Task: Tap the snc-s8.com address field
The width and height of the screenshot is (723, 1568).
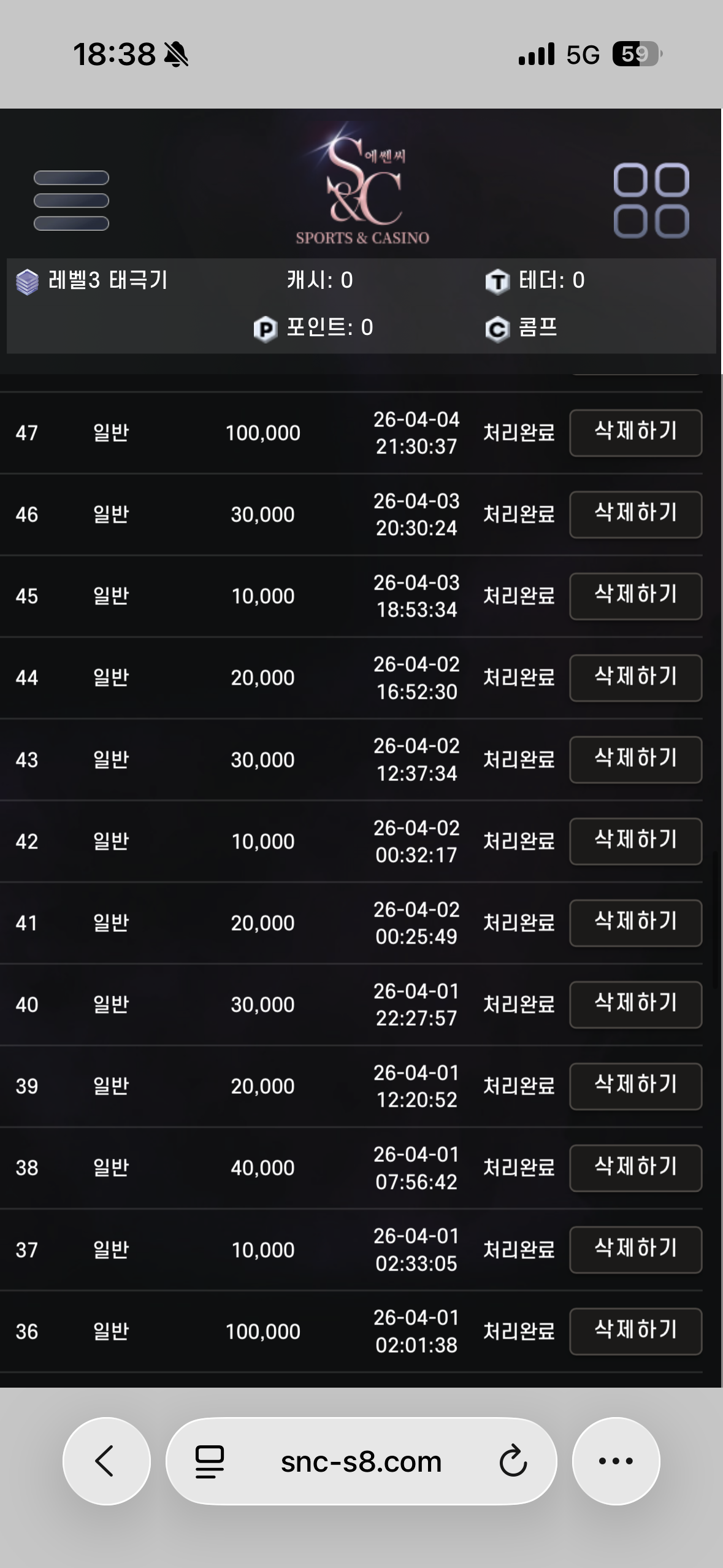Action: pyautogui.click(x=361, y=1461)
